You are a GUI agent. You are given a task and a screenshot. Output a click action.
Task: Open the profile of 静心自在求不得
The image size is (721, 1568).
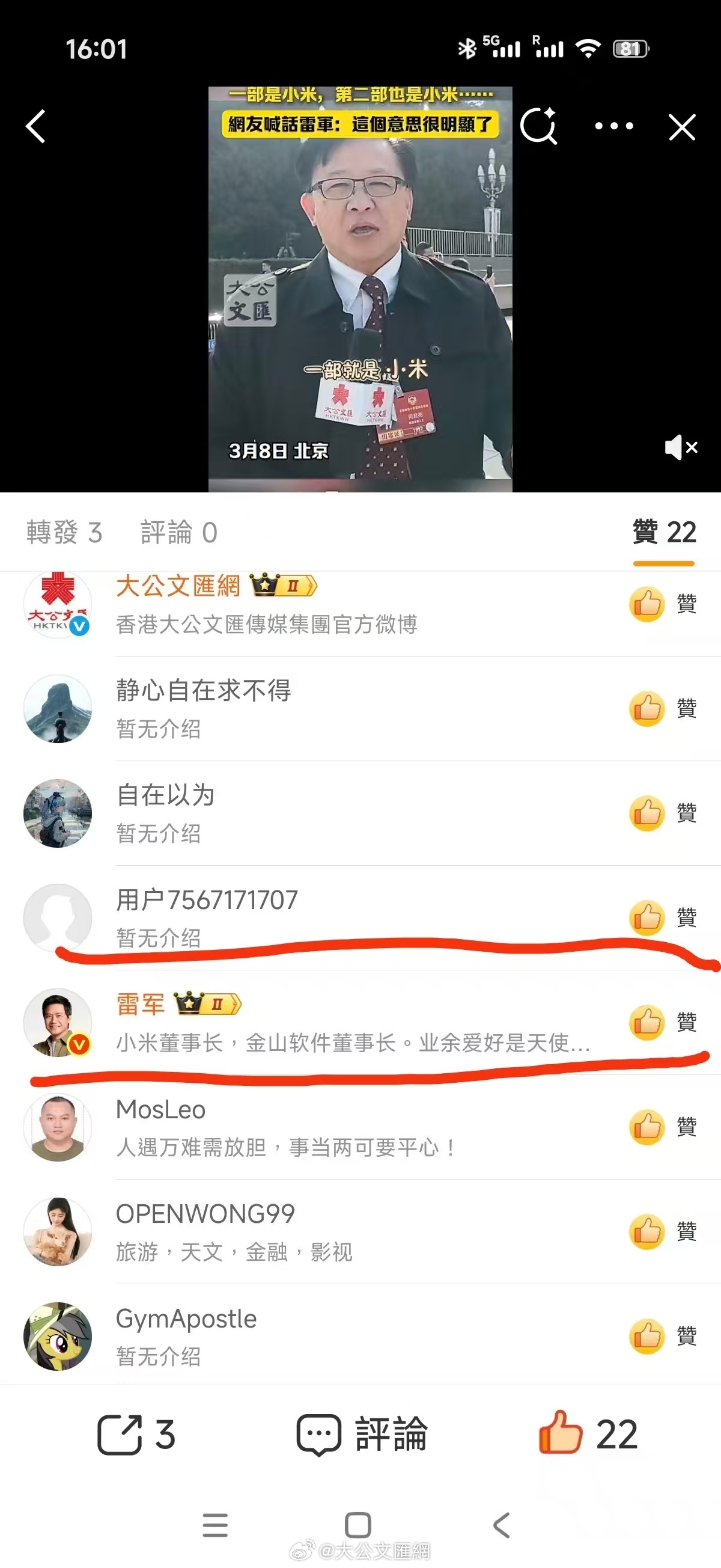pos(204,708)
